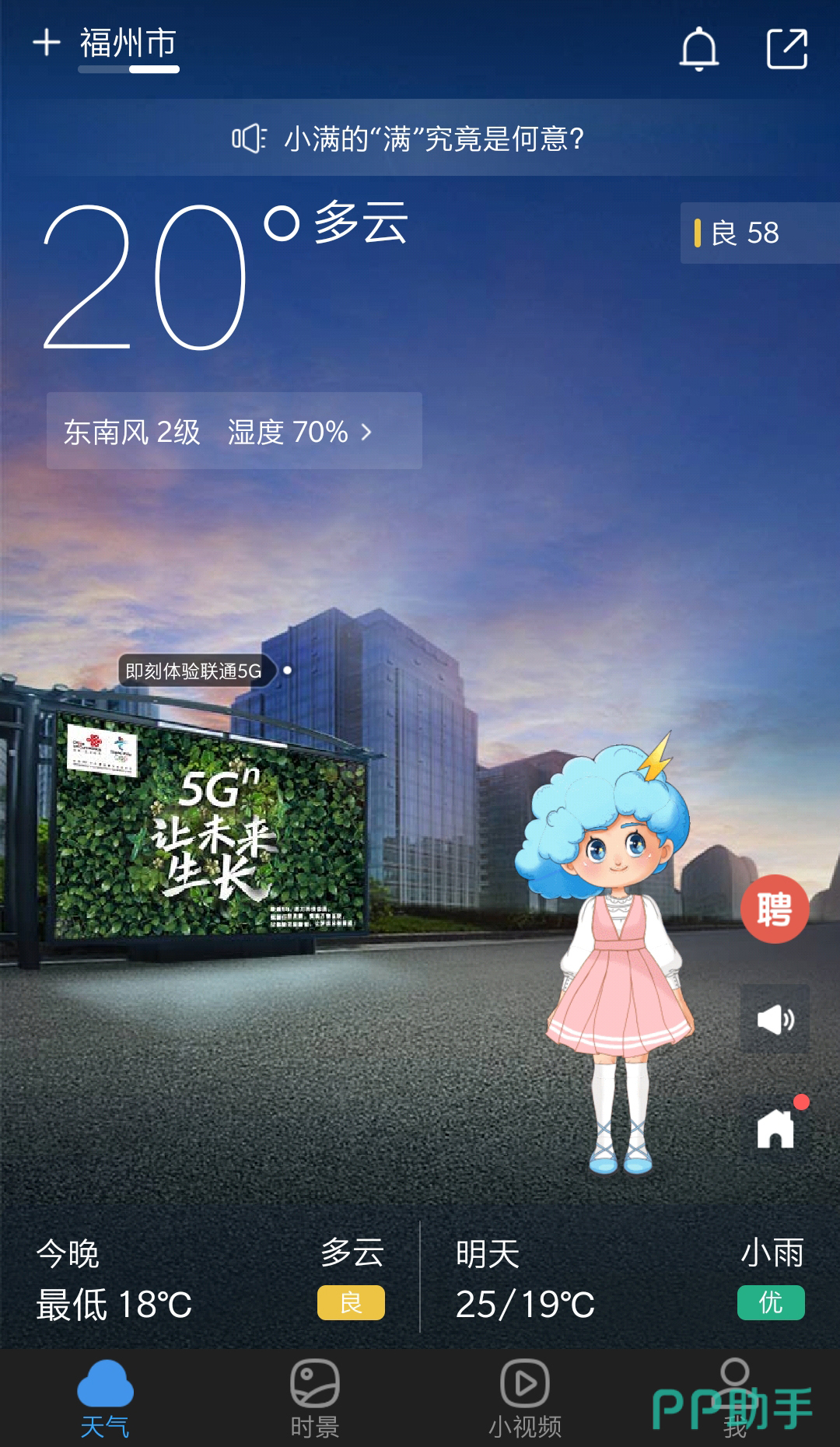840x1447 pixels.
Task: Switch to the 我 profile tab
Action: point(735,1398)
